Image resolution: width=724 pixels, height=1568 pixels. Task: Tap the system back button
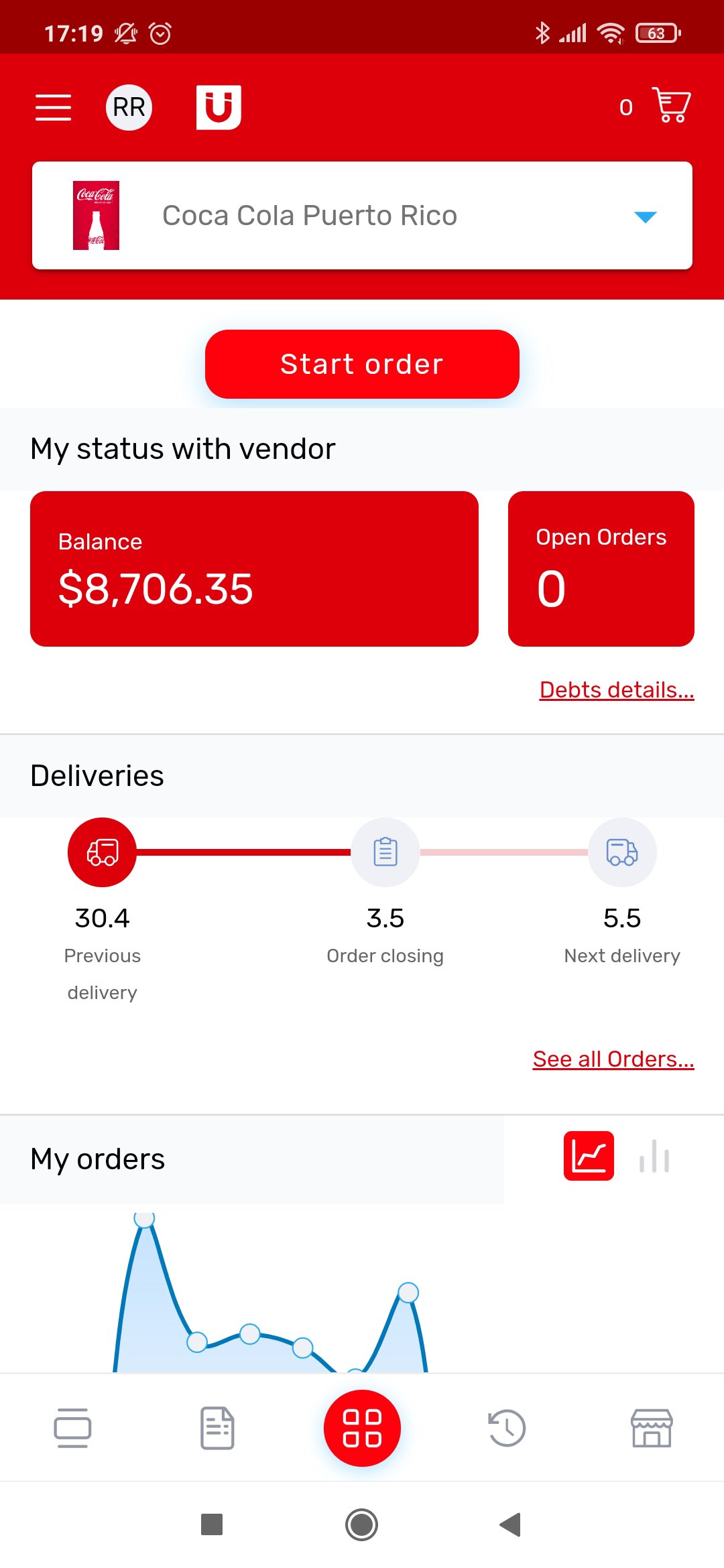[511, 1524]
